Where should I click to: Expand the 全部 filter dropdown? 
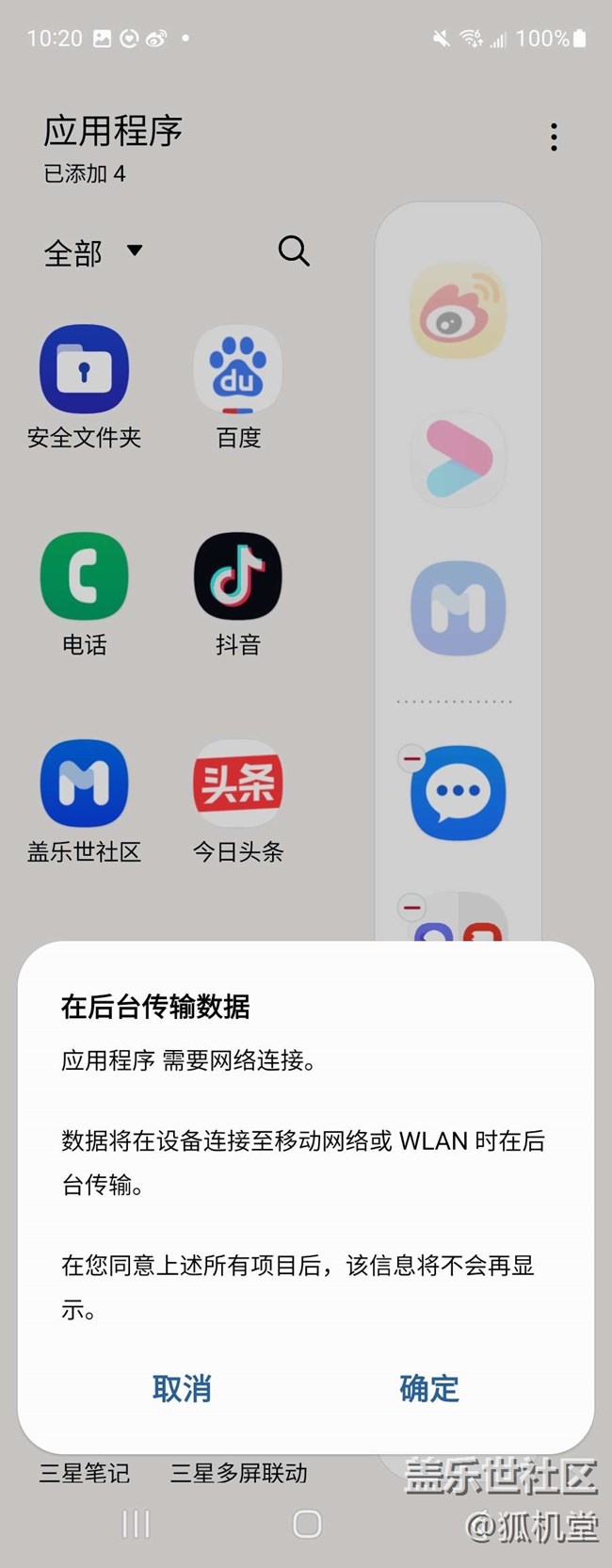92,252
